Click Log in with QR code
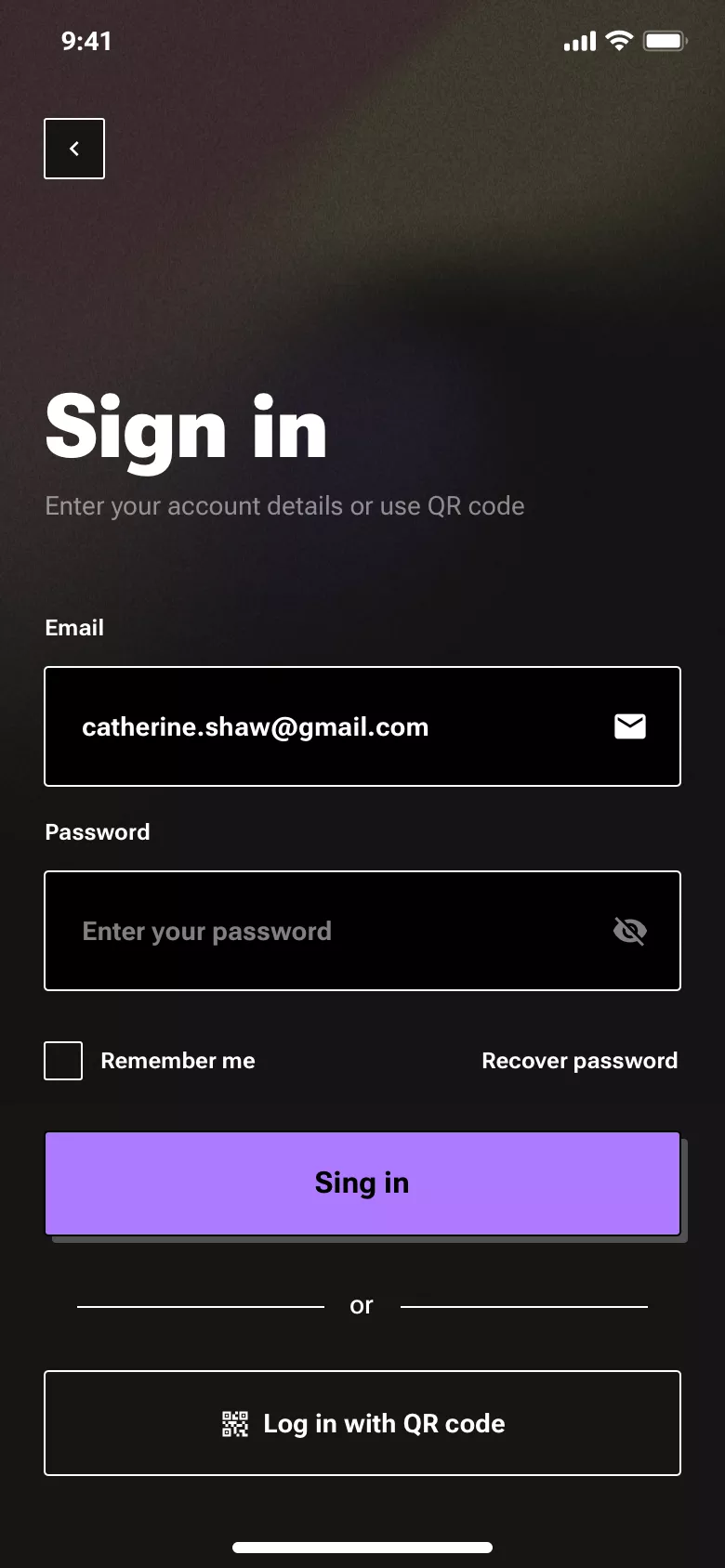This screenshot has width=725, height=1568. tap(362, 1422)
